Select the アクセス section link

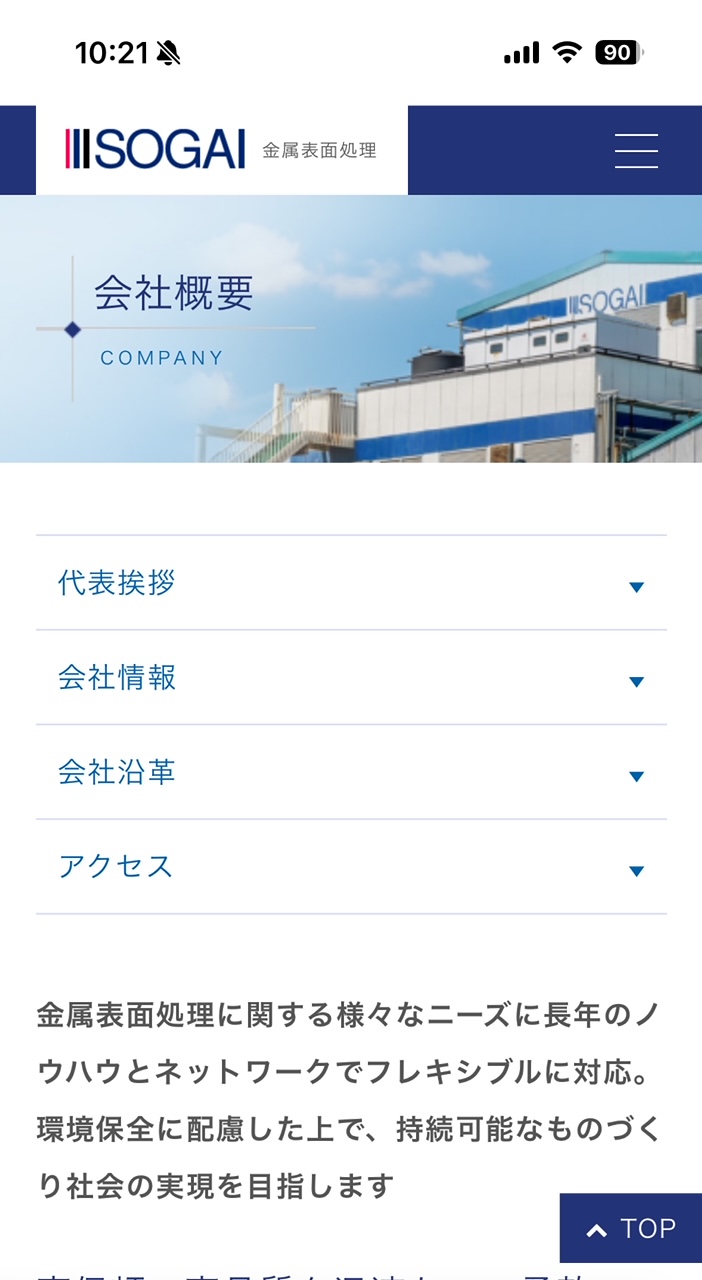[351, 867]
